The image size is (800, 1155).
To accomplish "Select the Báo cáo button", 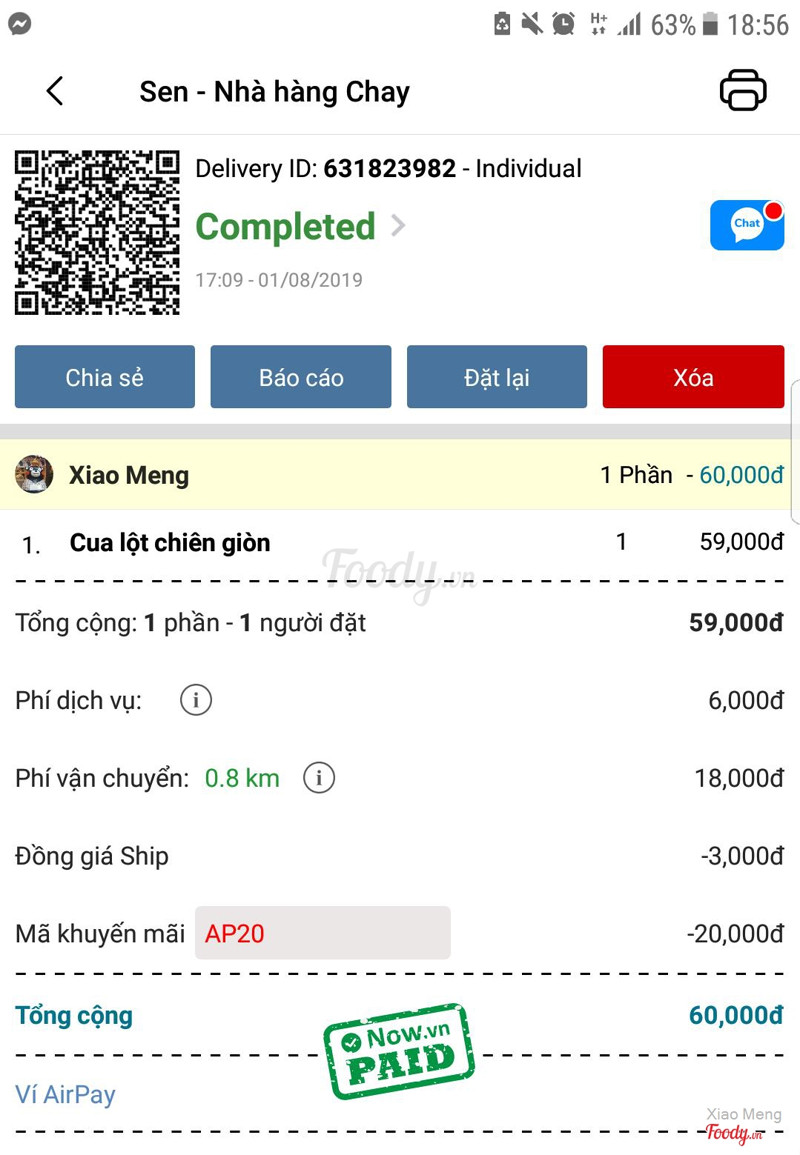I will pos(301,377).
